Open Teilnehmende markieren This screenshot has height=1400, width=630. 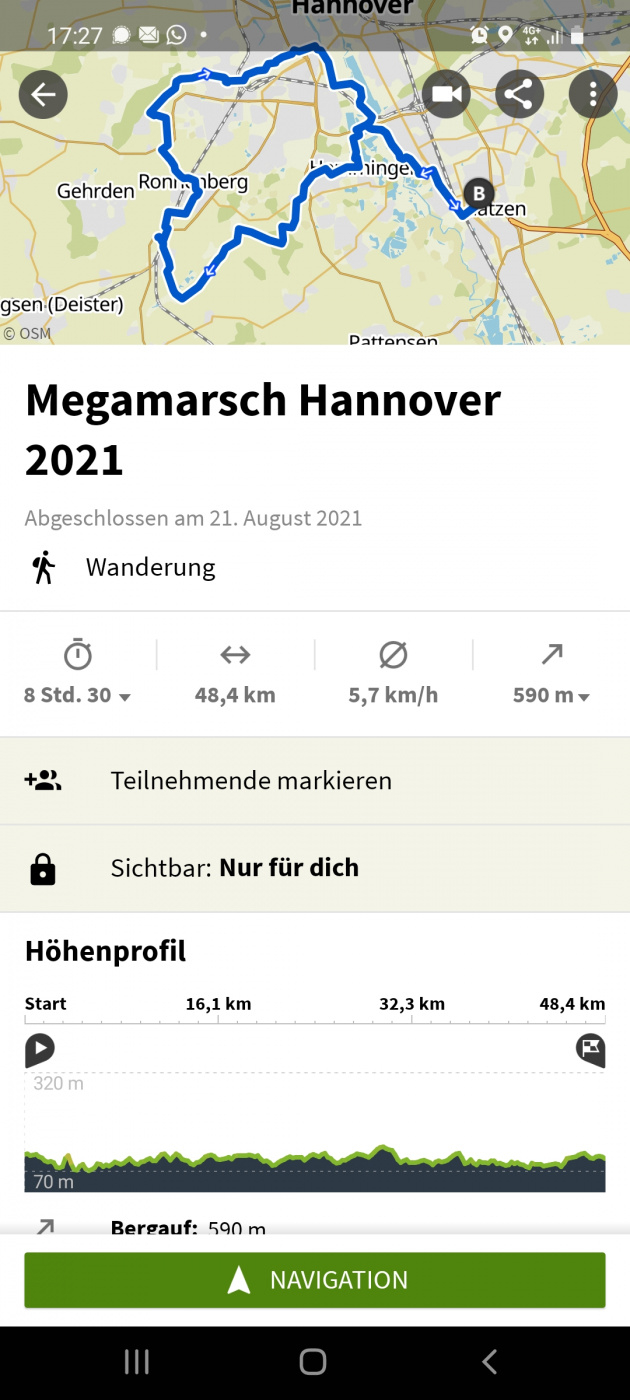[315, 781]
